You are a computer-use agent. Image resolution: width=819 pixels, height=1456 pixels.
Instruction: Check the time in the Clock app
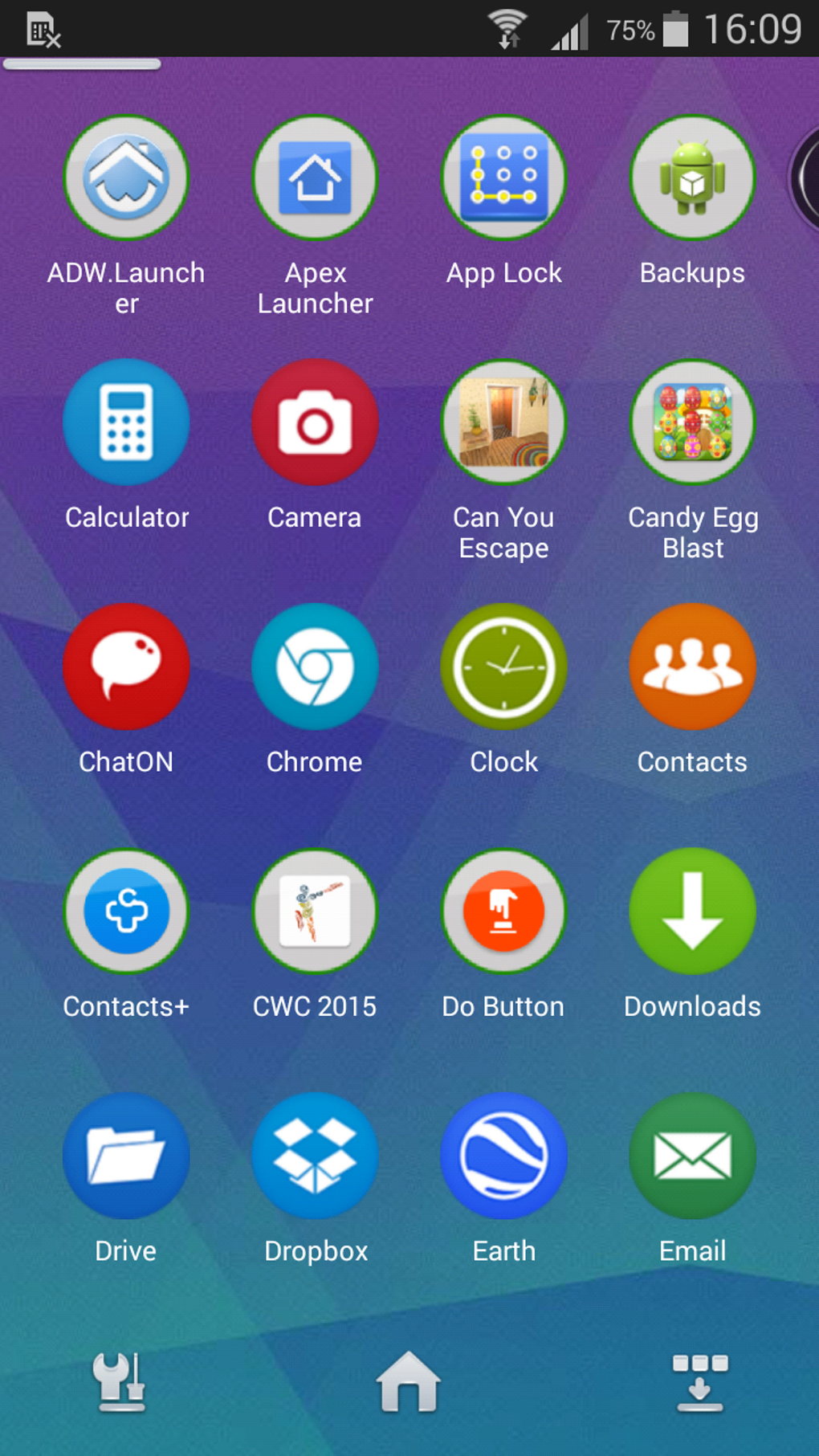click(503, 667)
